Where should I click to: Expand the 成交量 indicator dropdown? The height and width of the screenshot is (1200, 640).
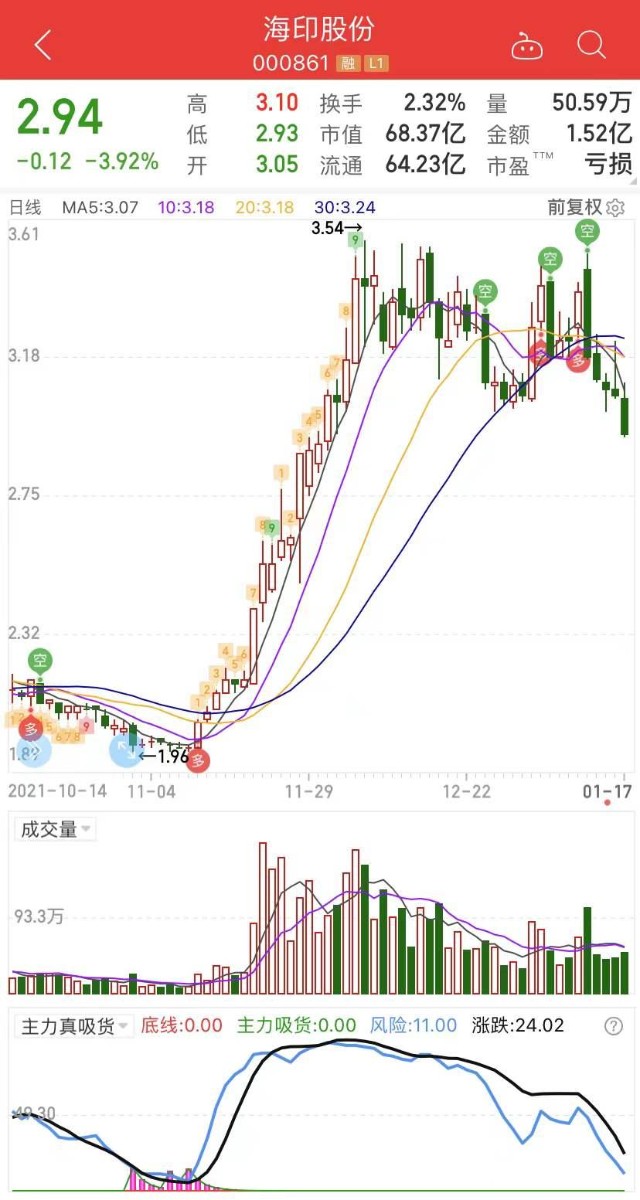click(56, 829)
